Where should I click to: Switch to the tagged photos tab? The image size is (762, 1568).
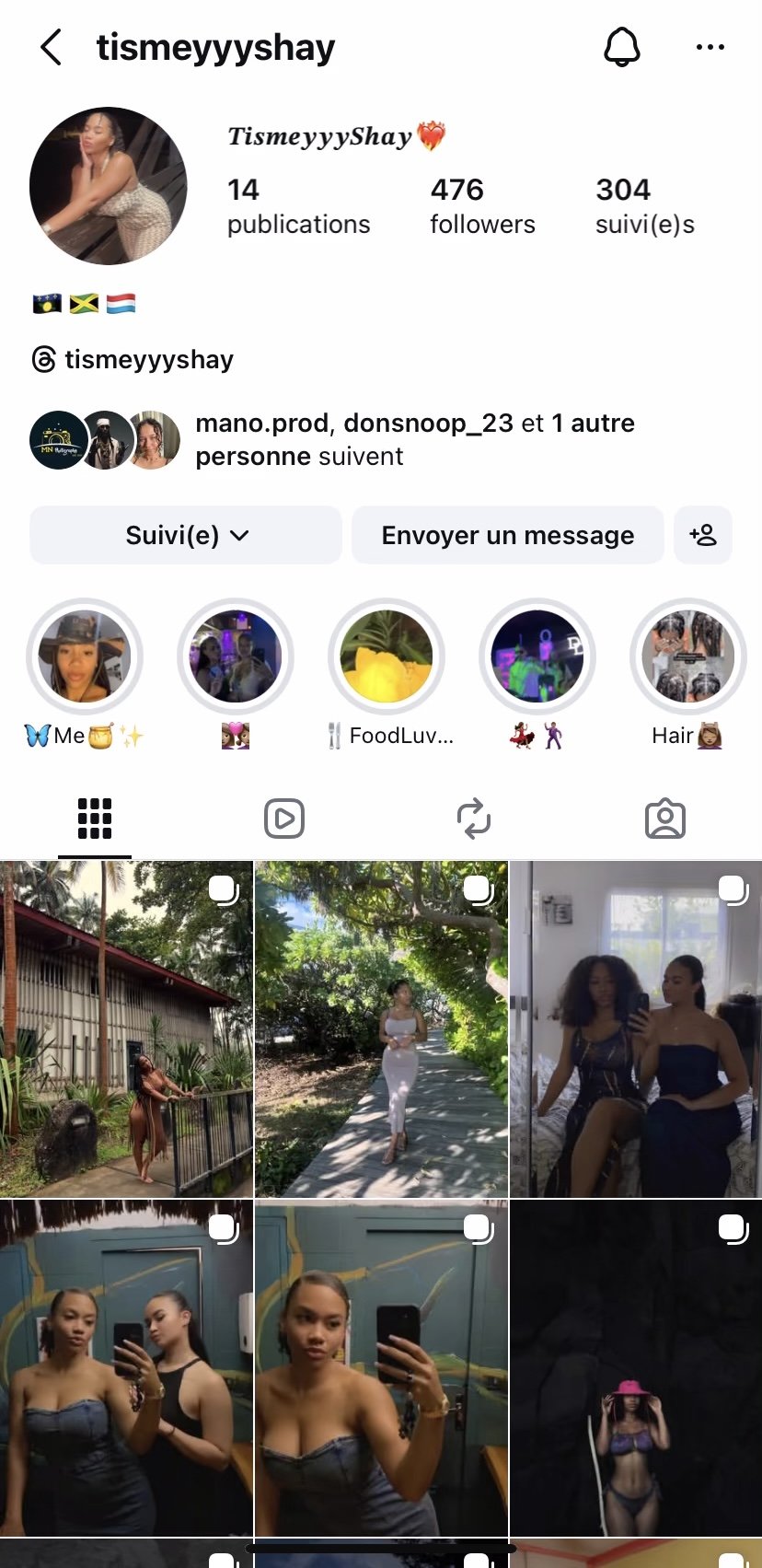click(664, 819)
